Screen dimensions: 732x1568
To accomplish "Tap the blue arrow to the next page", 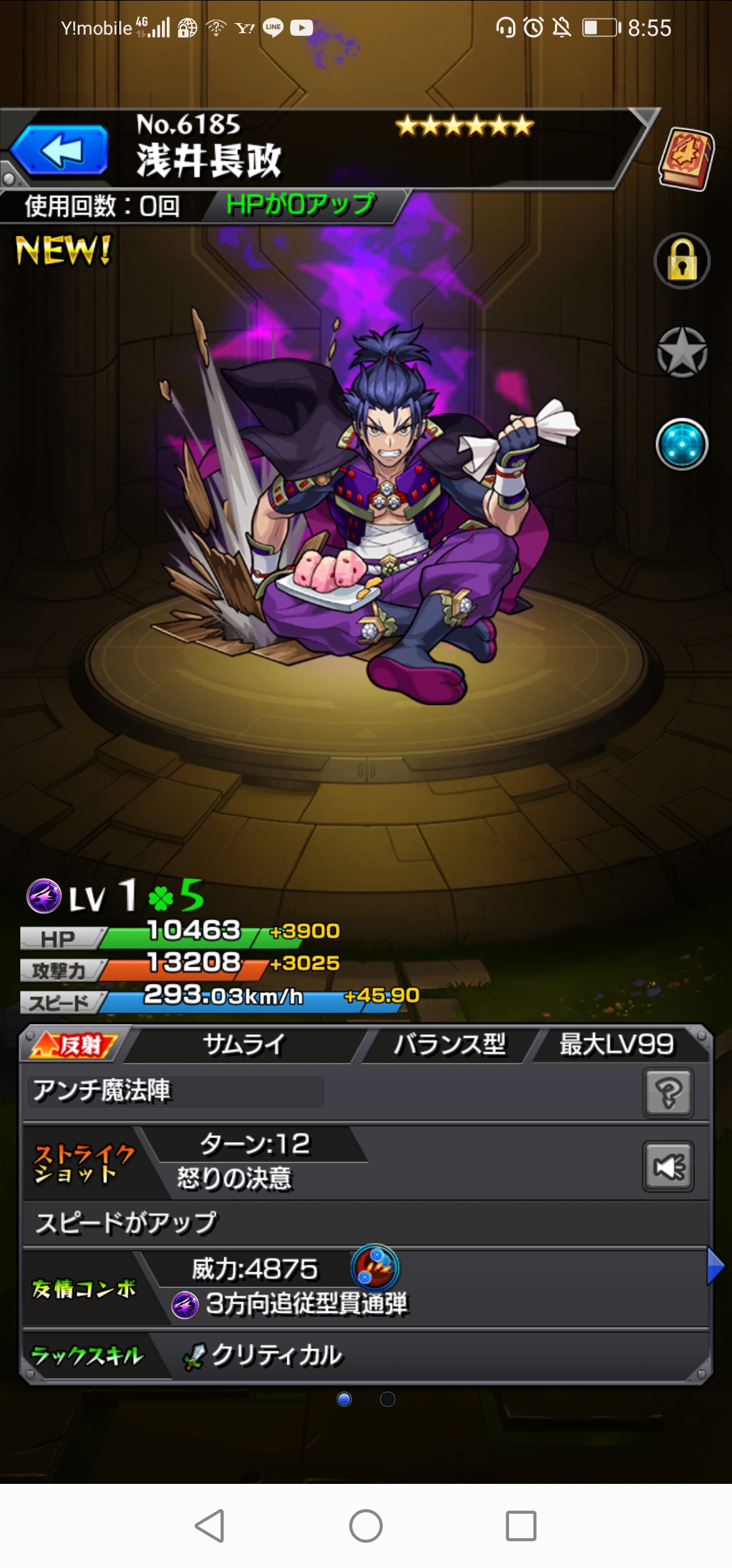I will click(715, 1266).
